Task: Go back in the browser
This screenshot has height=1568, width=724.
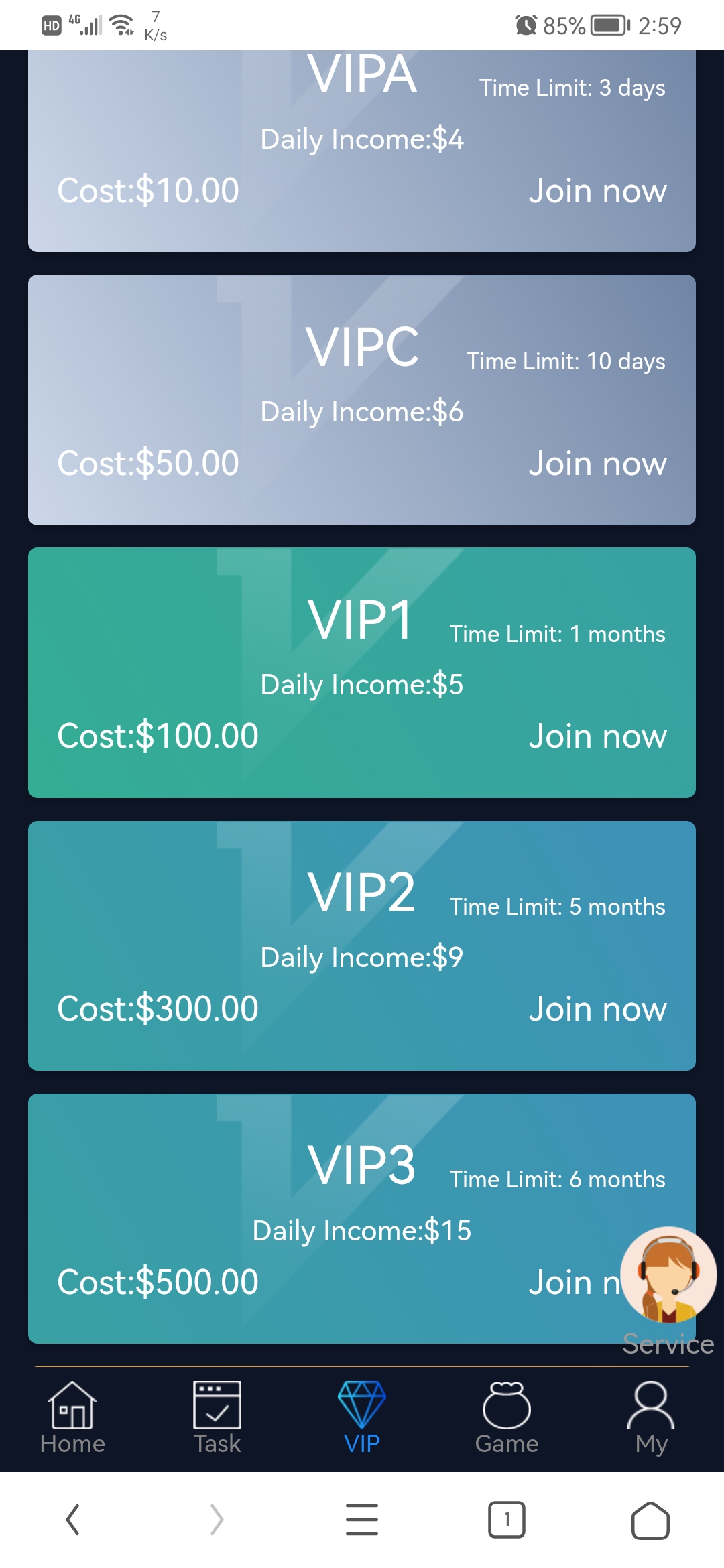Action: point(72,1520)
